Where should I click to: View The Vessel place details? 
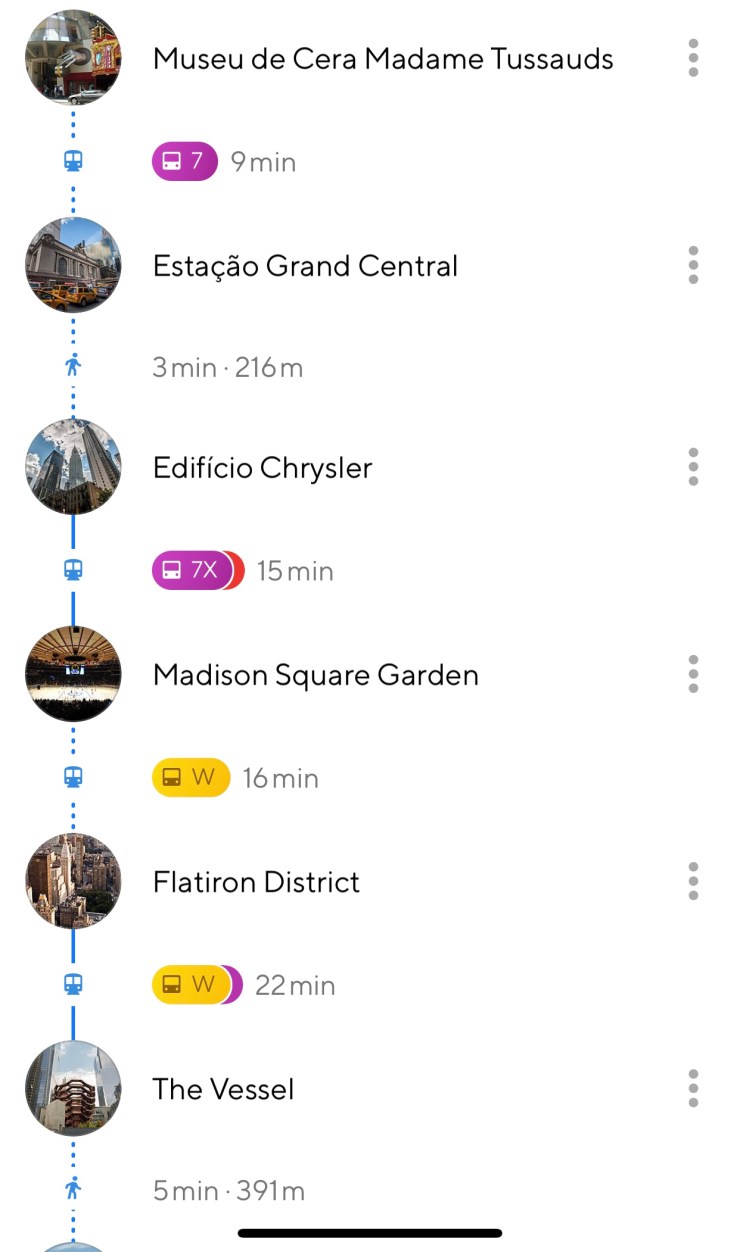click(x=223, y=1089)
